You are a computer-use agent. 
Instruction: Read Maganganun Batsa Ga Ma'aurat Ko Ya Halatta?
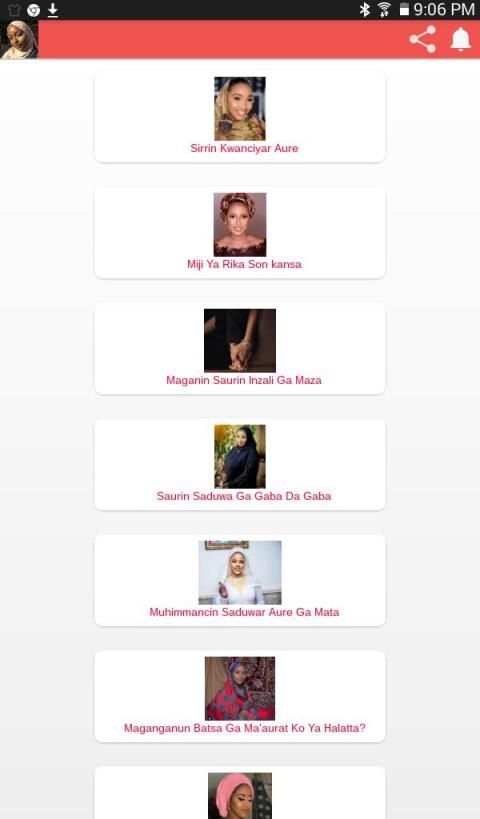click(240, 696)
